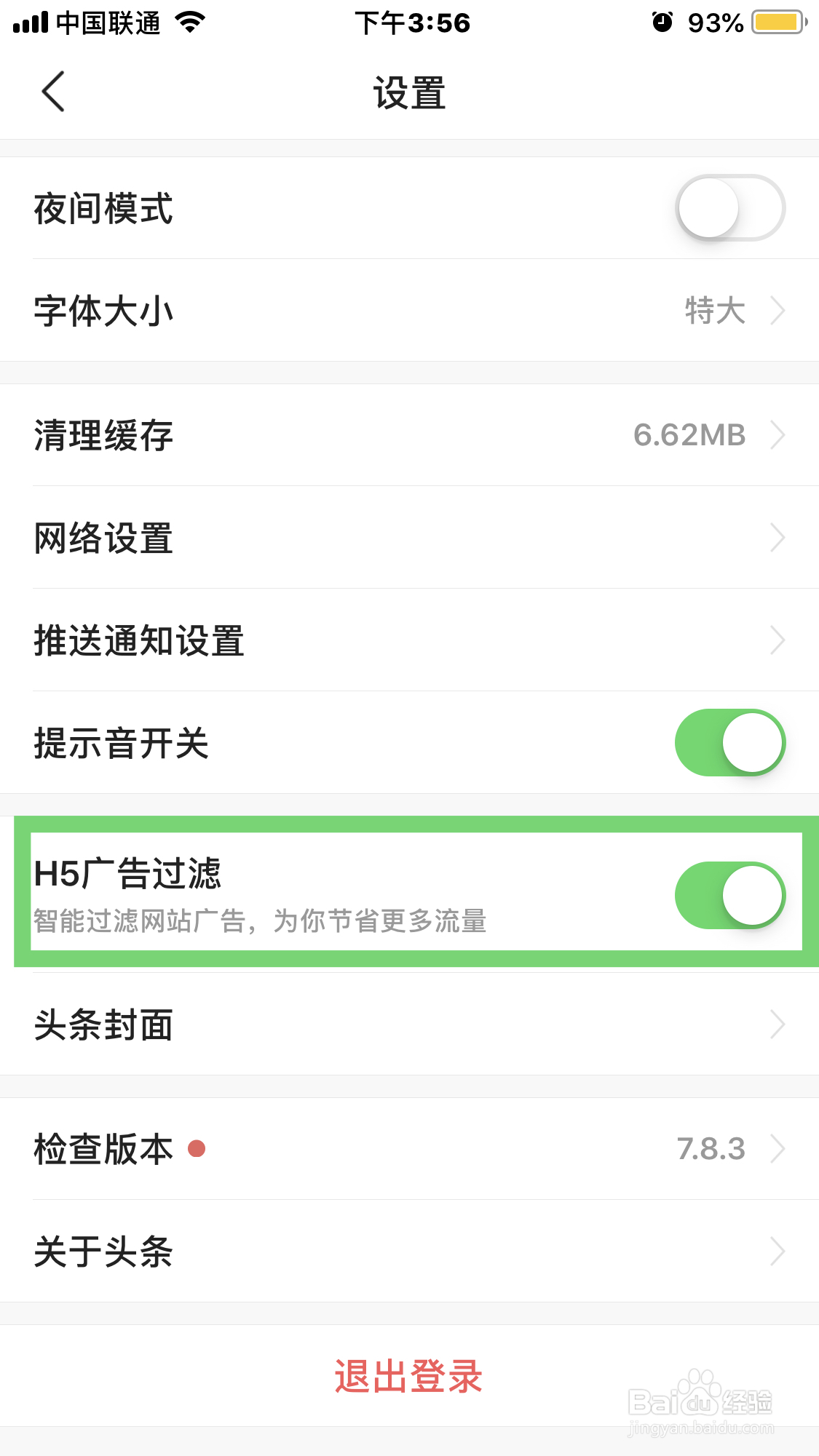Open 网络设置 via its chevron
819x1456 pixels.
click(409, 537)
